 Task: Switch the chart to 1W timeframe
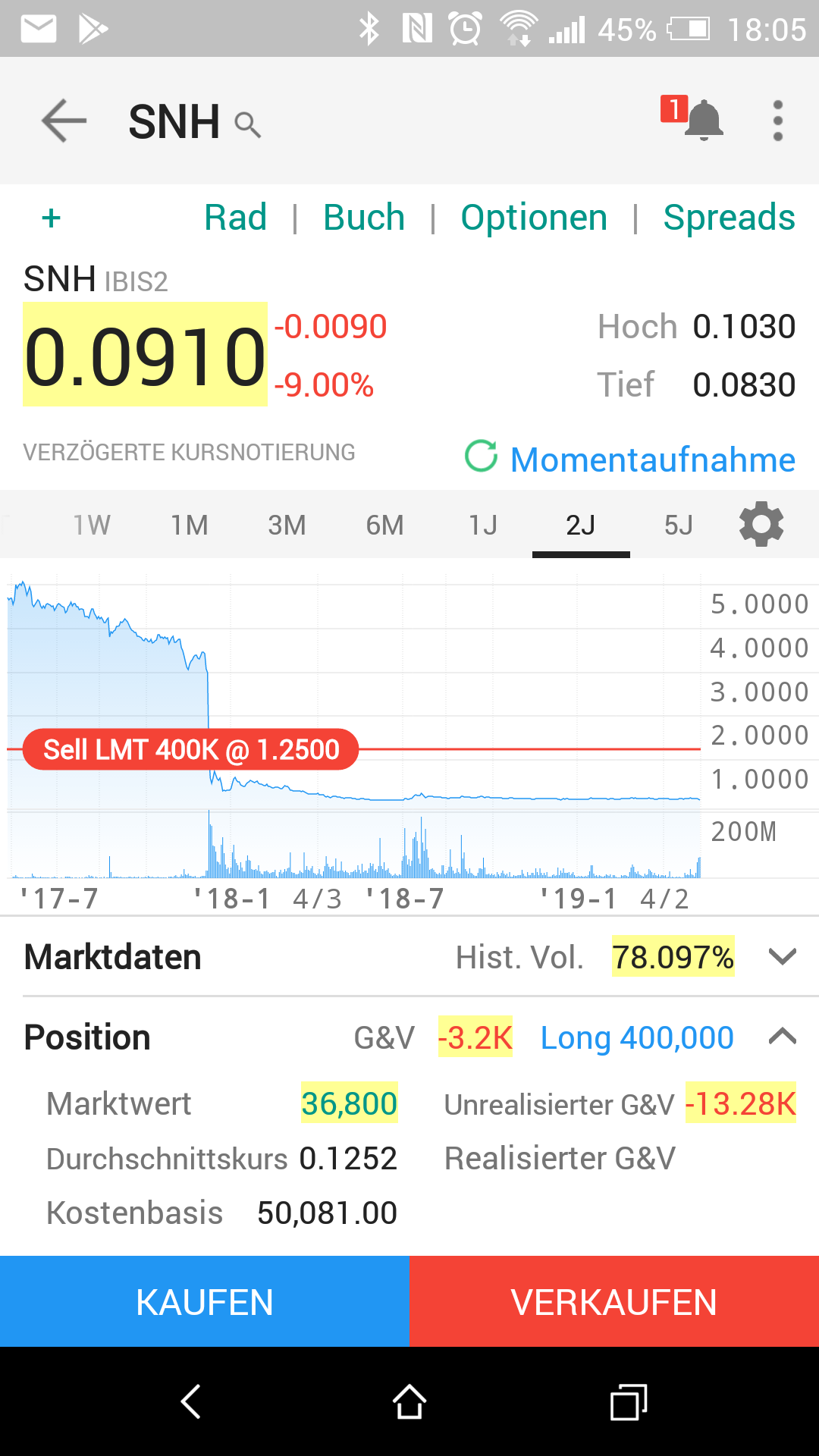coord(91,524)
